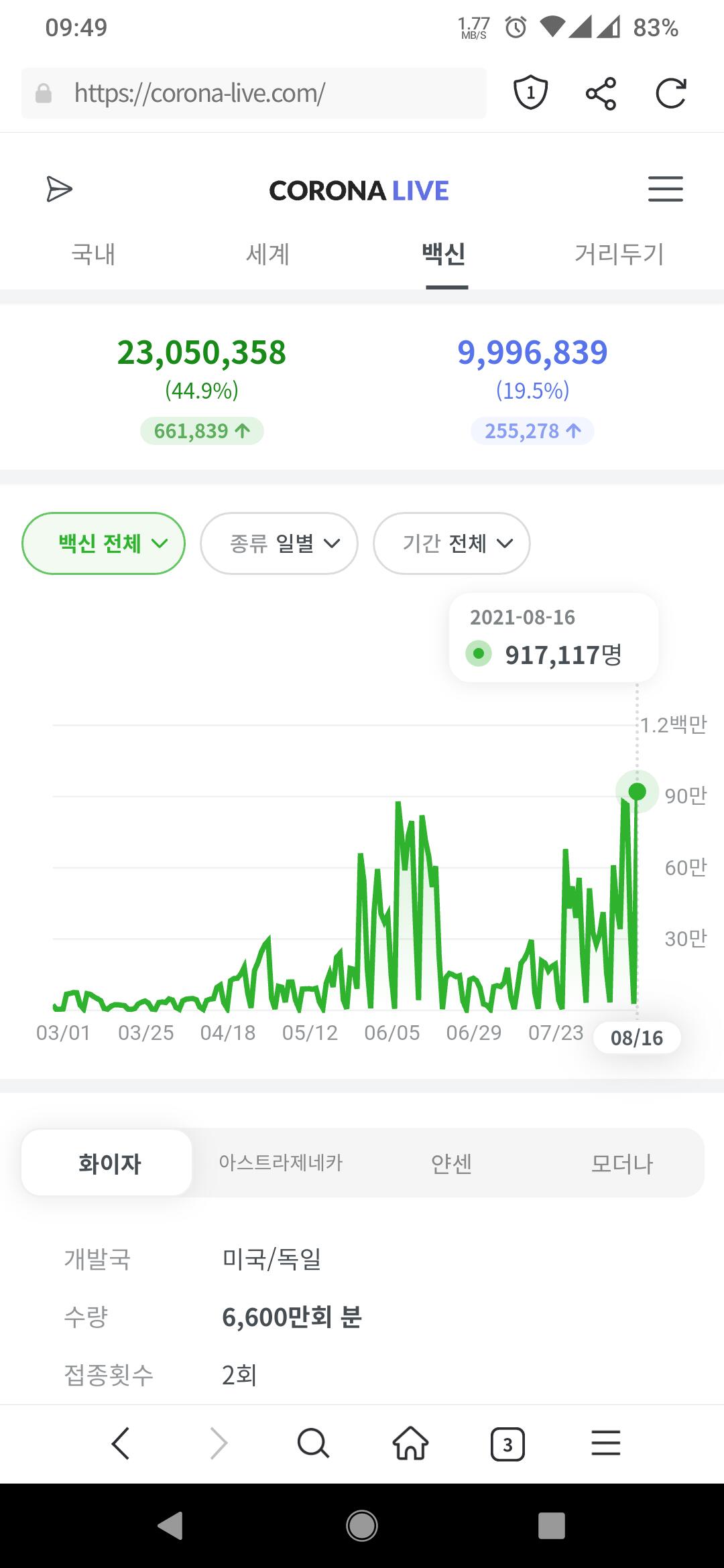Image resolution: width=724 pixels, height=1568 pixels.
Task: Switch to the 거리두기 tab
Action: [x=619, y=255]
